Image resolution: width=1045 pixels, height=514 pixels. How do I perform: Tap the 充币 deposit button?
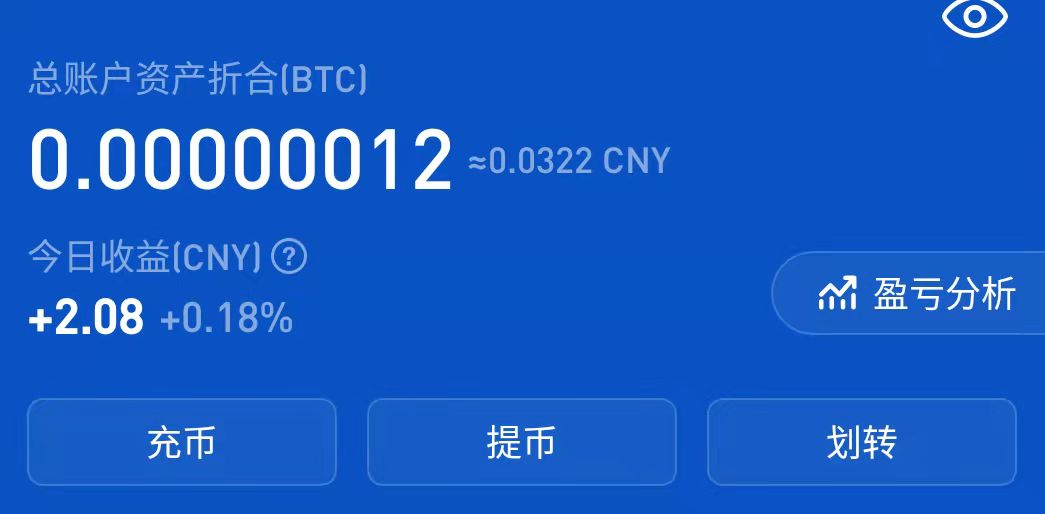[181, 442]
